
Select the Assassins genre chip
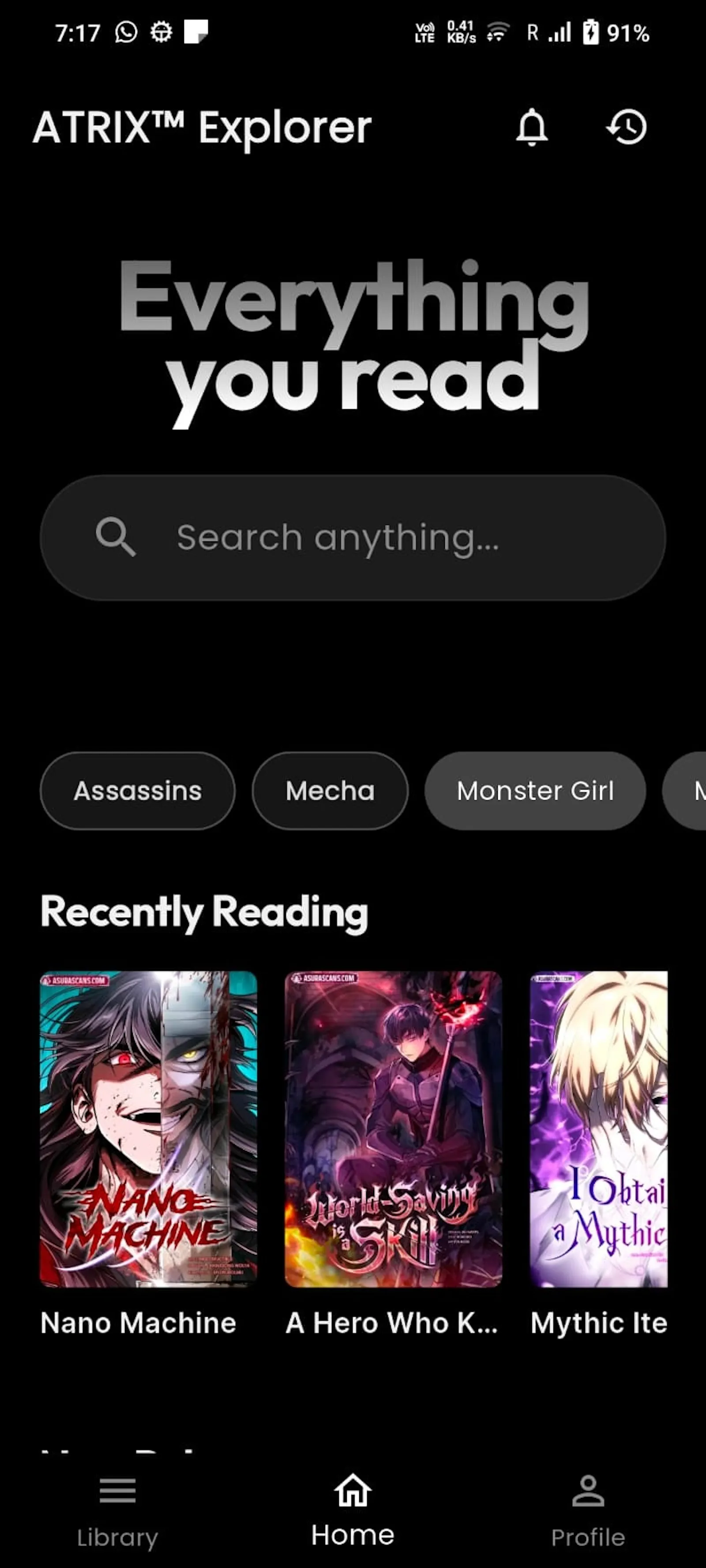coord(138,791)
